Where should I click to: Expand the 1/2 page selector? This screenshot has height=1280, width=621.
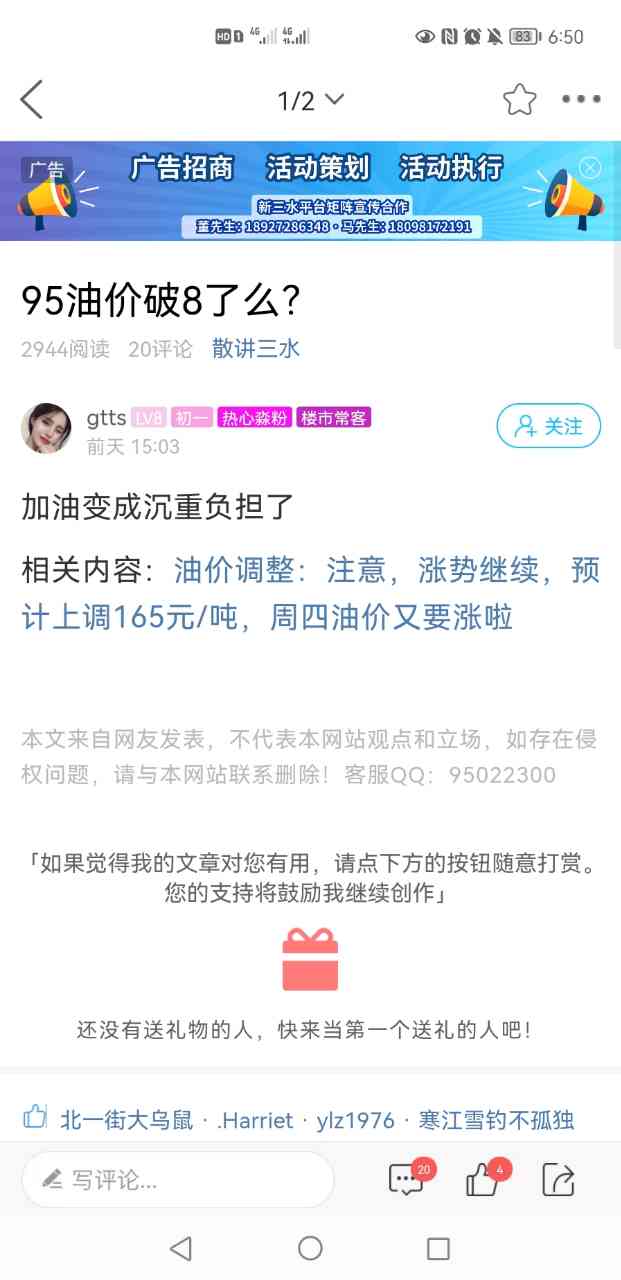tap(310, 100)
